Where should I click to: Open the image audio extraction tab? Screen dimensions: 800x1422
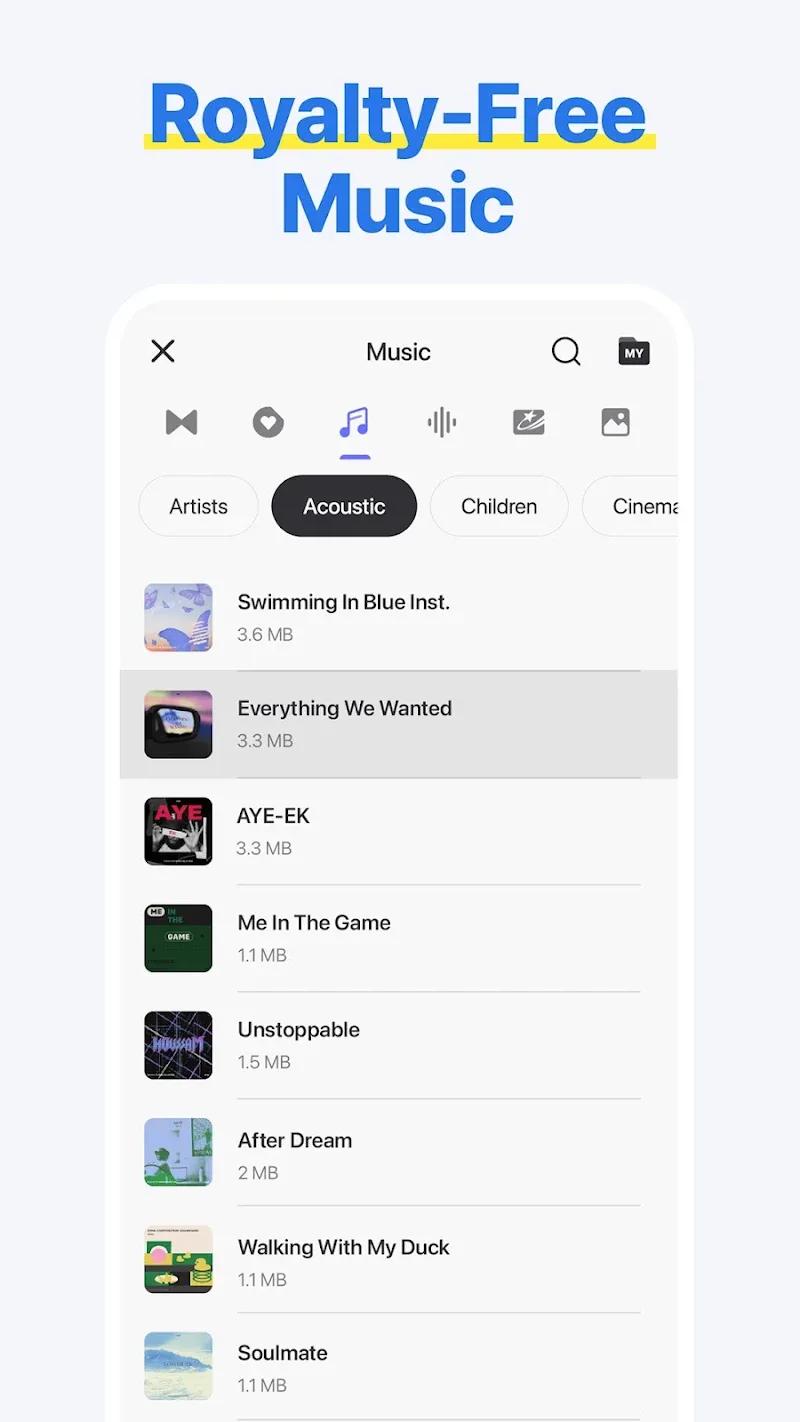click(615, 422)
